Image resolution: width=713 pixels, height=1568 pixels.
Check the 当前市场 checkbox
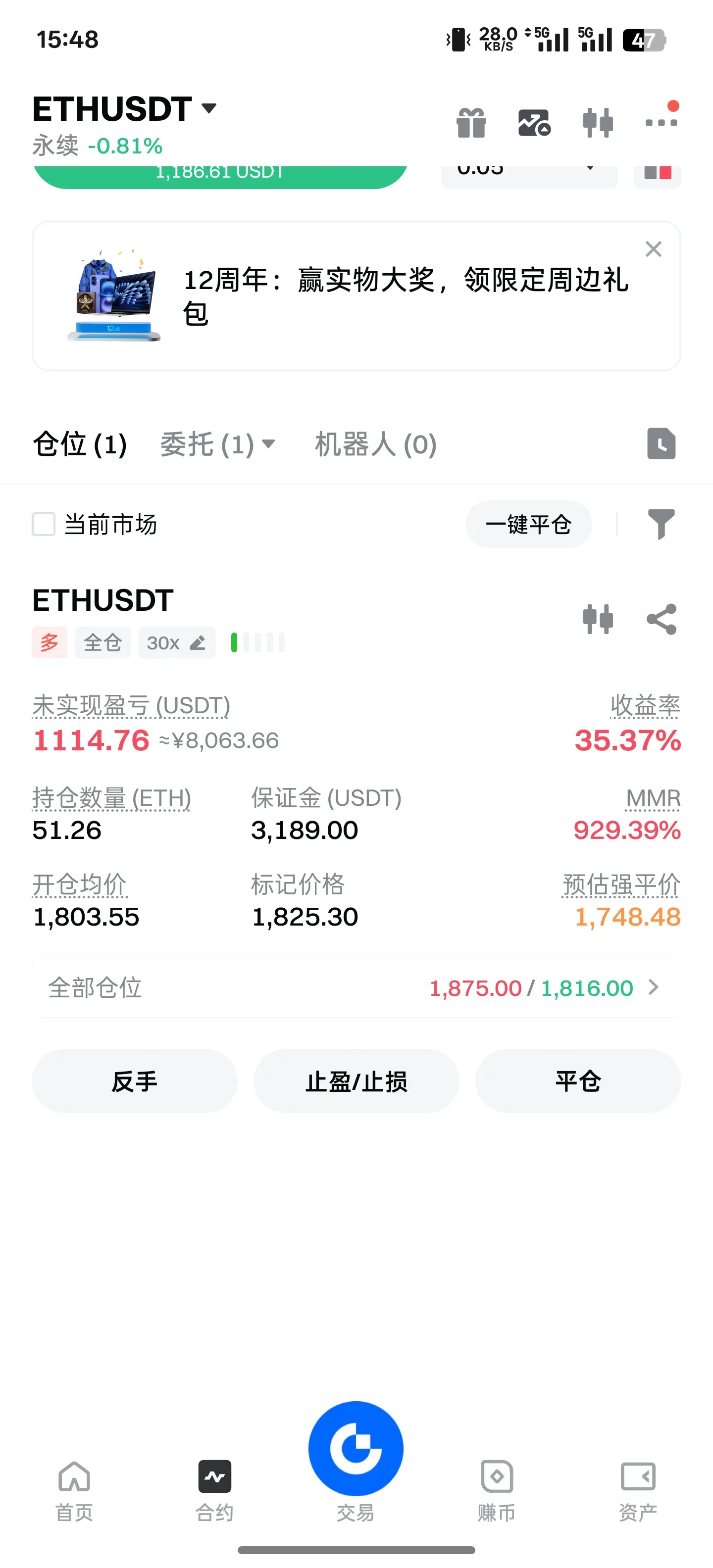[44, 524]
